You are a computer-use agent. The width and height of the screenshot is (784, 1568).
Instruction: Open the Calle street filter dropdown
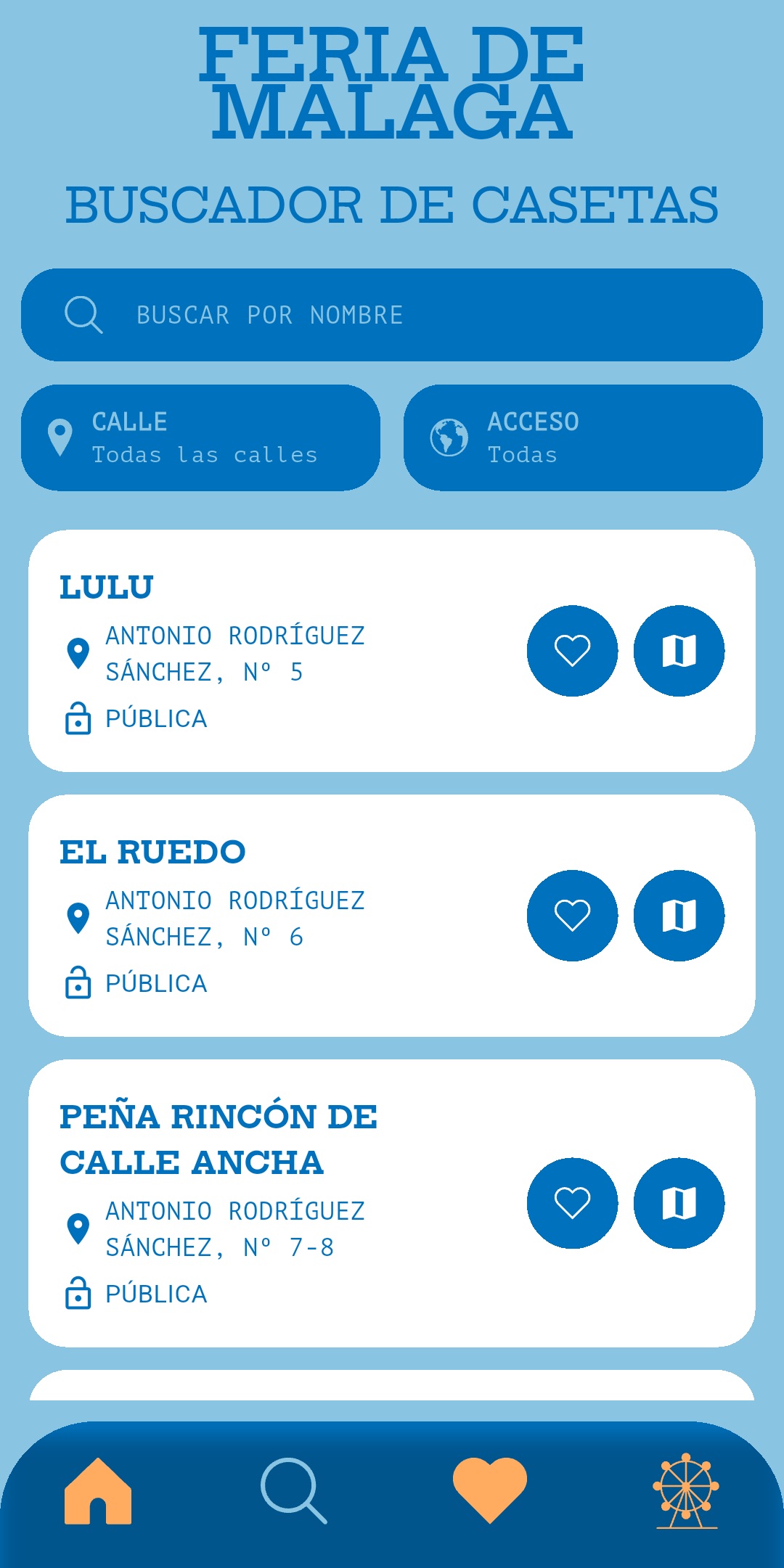point(200,438)
